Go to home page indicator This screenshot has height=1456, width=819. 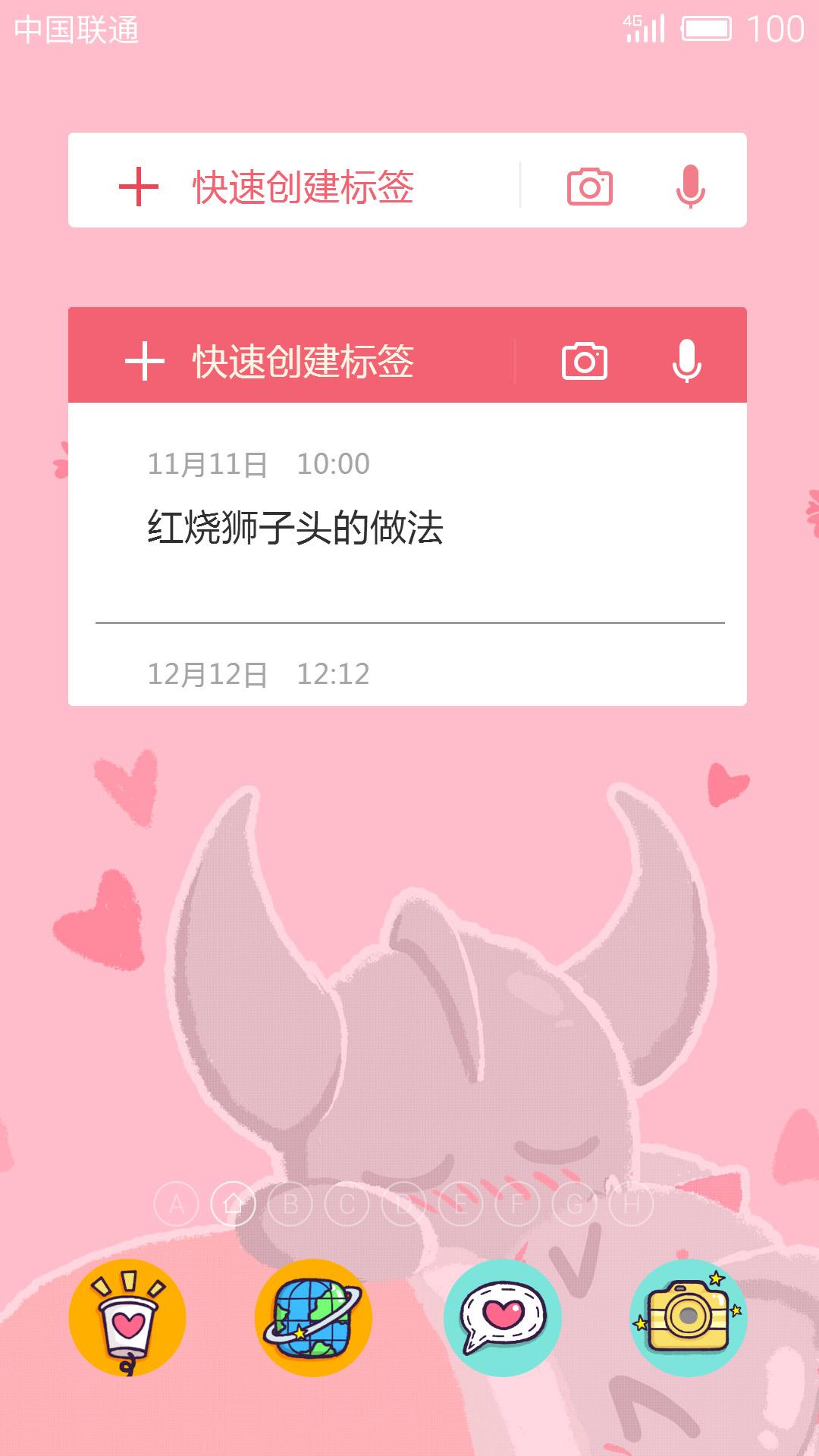pos(234,1204)
